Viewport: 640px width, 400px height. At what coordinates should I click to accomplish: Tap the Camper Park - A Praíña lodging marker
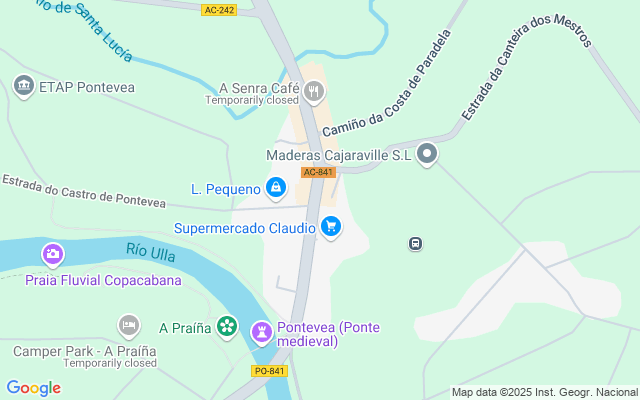tap(128, 326)
